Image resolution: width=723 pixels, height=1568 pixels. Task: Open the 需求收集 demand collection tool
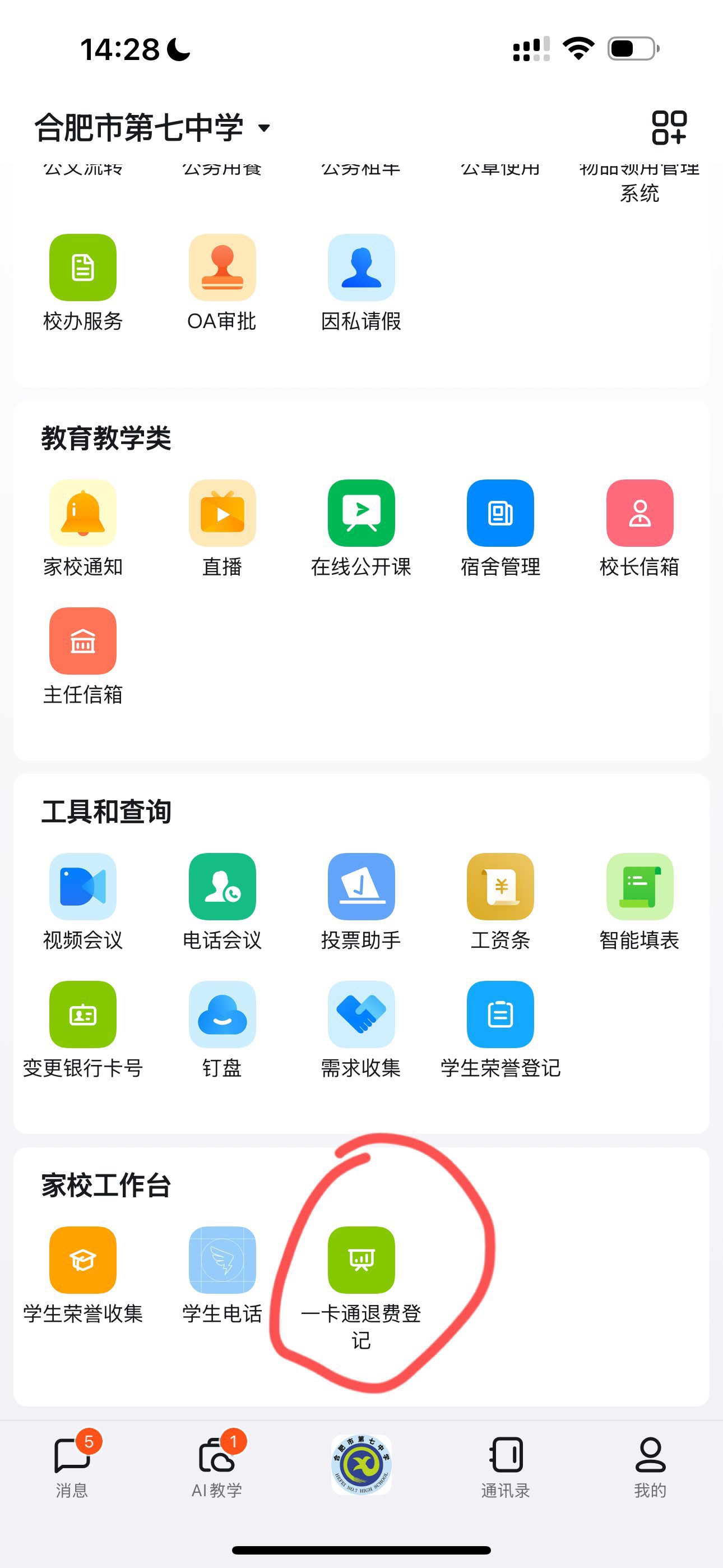click(x=361, y=1013)
